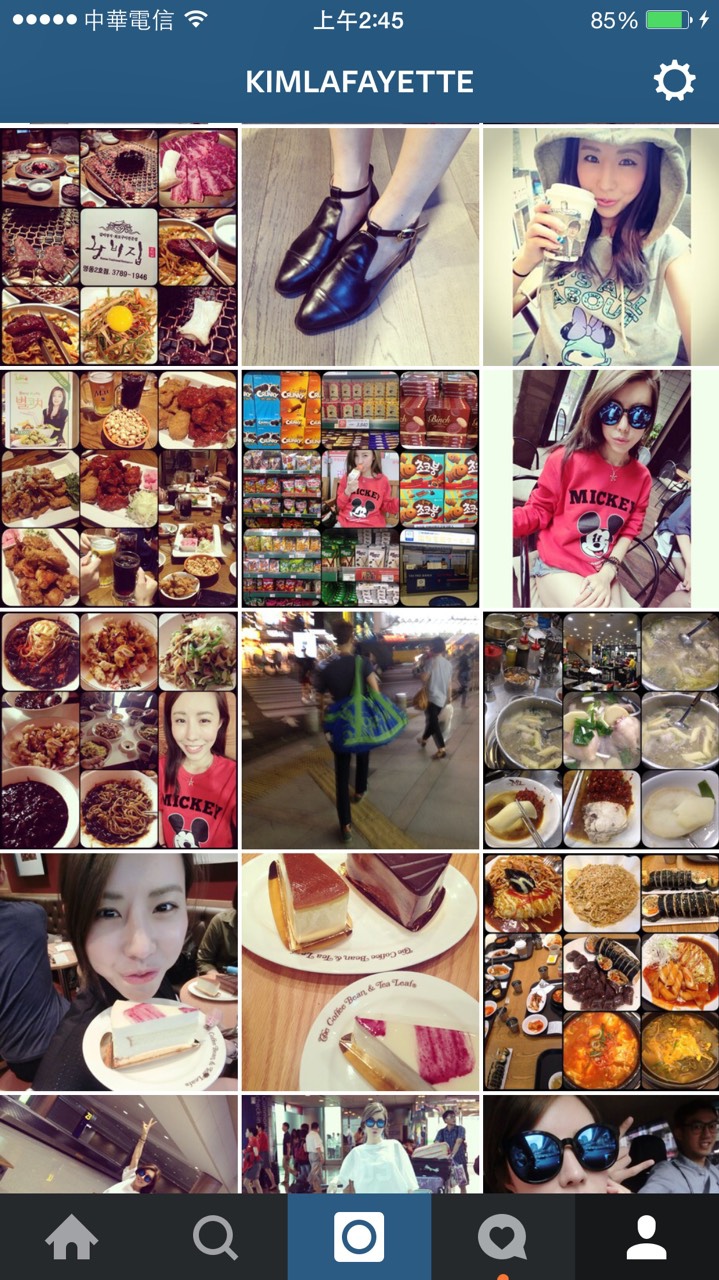Switch to the Profile tab
This screenshot has height=1280, width=719.
click(646, 1238)
